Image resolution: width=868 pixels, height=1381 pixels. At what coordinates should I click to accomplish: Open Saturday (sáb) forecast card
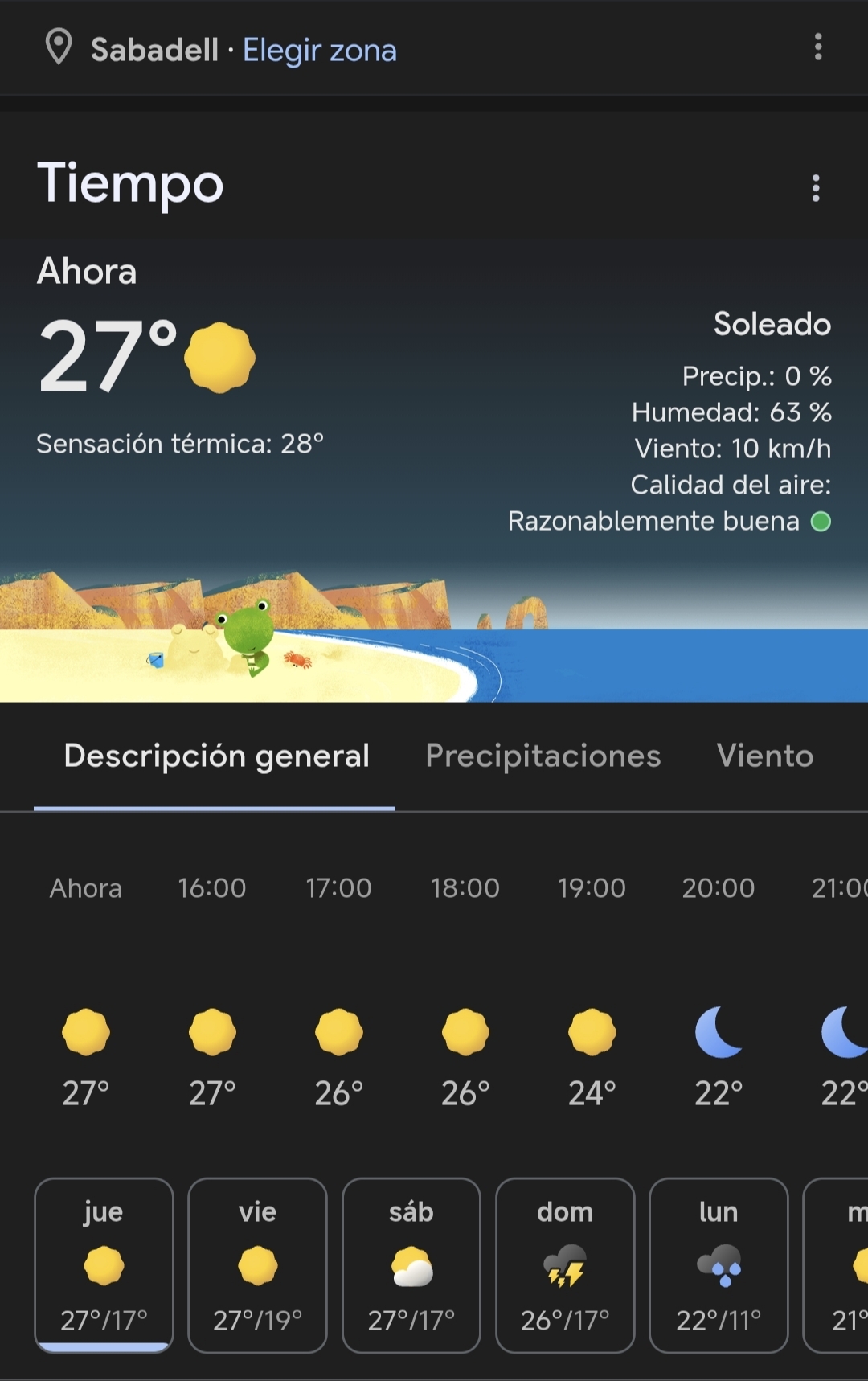[411, 1265]
